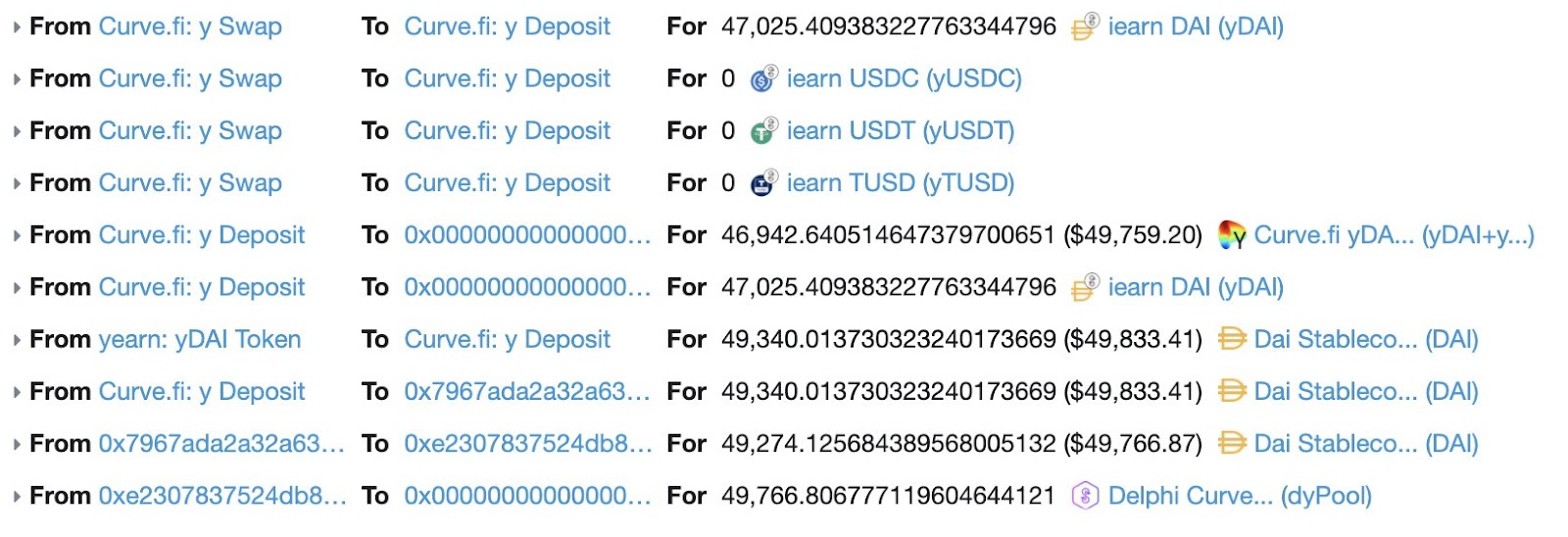Open the iearn USDT (yUSDT) token link
The height and width of the screenshot is (537, 1568).
(x=899, y=130)
